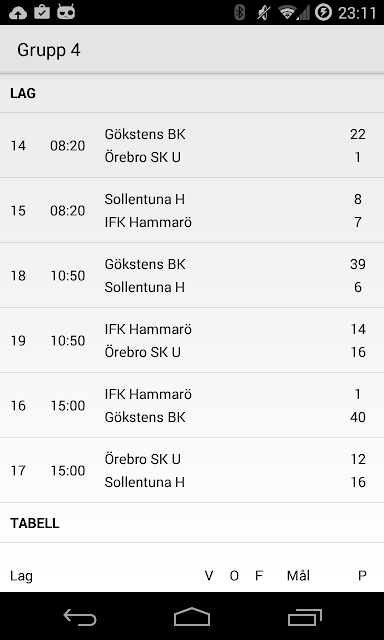384x640 pixels.
Task: Go back with the system back button
Action: (80, 616)
